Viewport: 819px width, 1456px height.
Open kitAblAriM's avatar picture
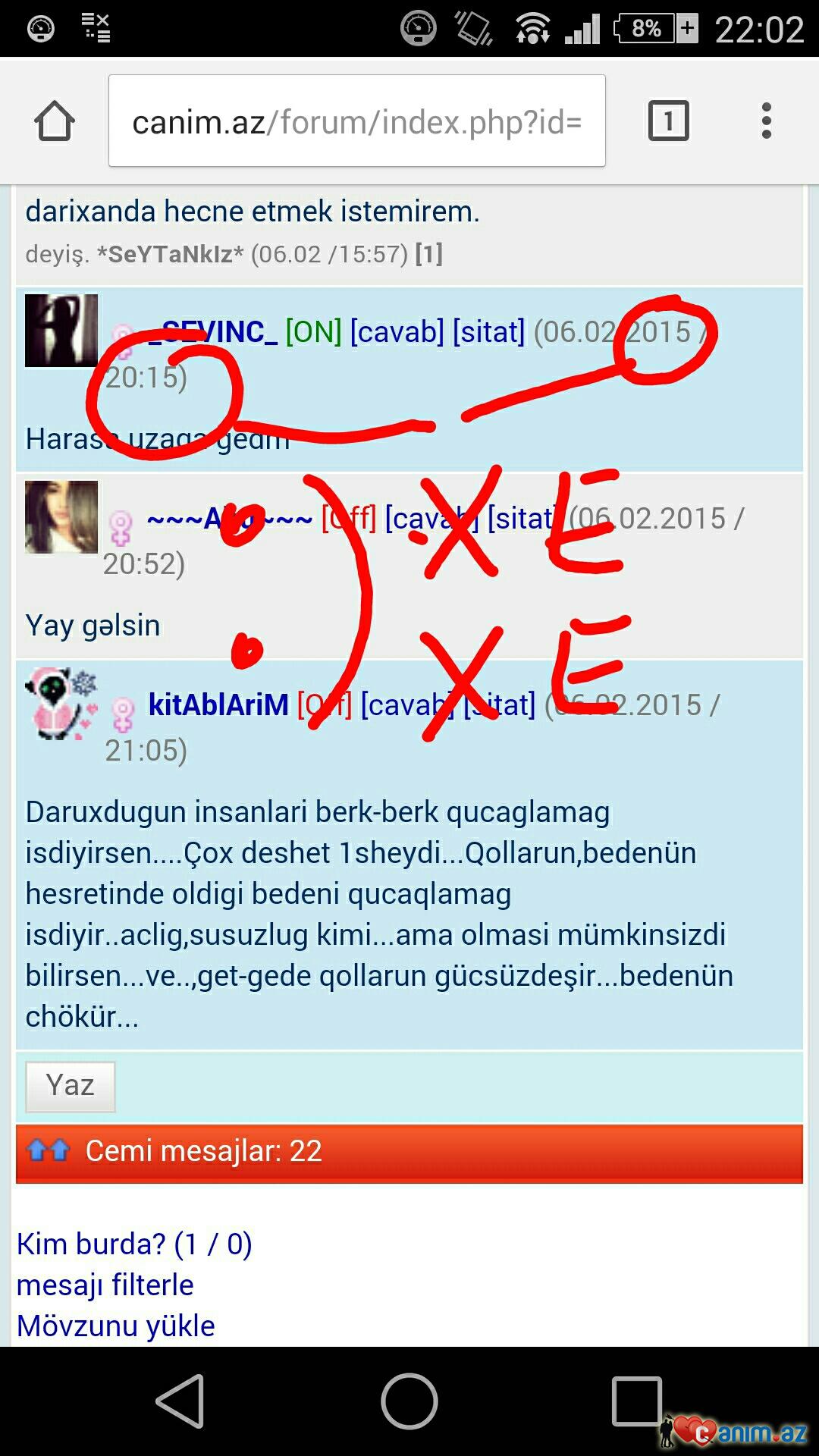click(x=61, y=704)
